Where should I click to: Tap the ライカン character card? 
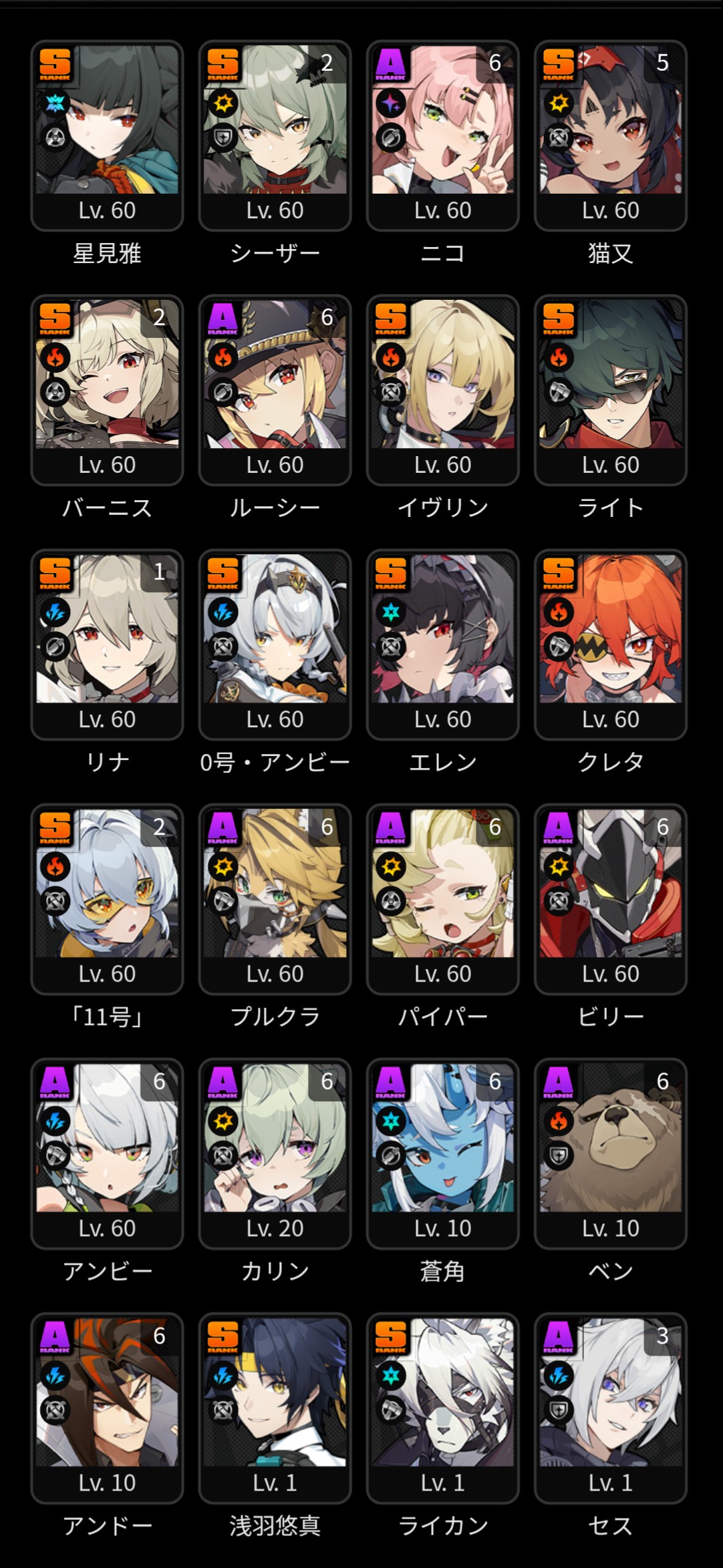[442, 1408]
